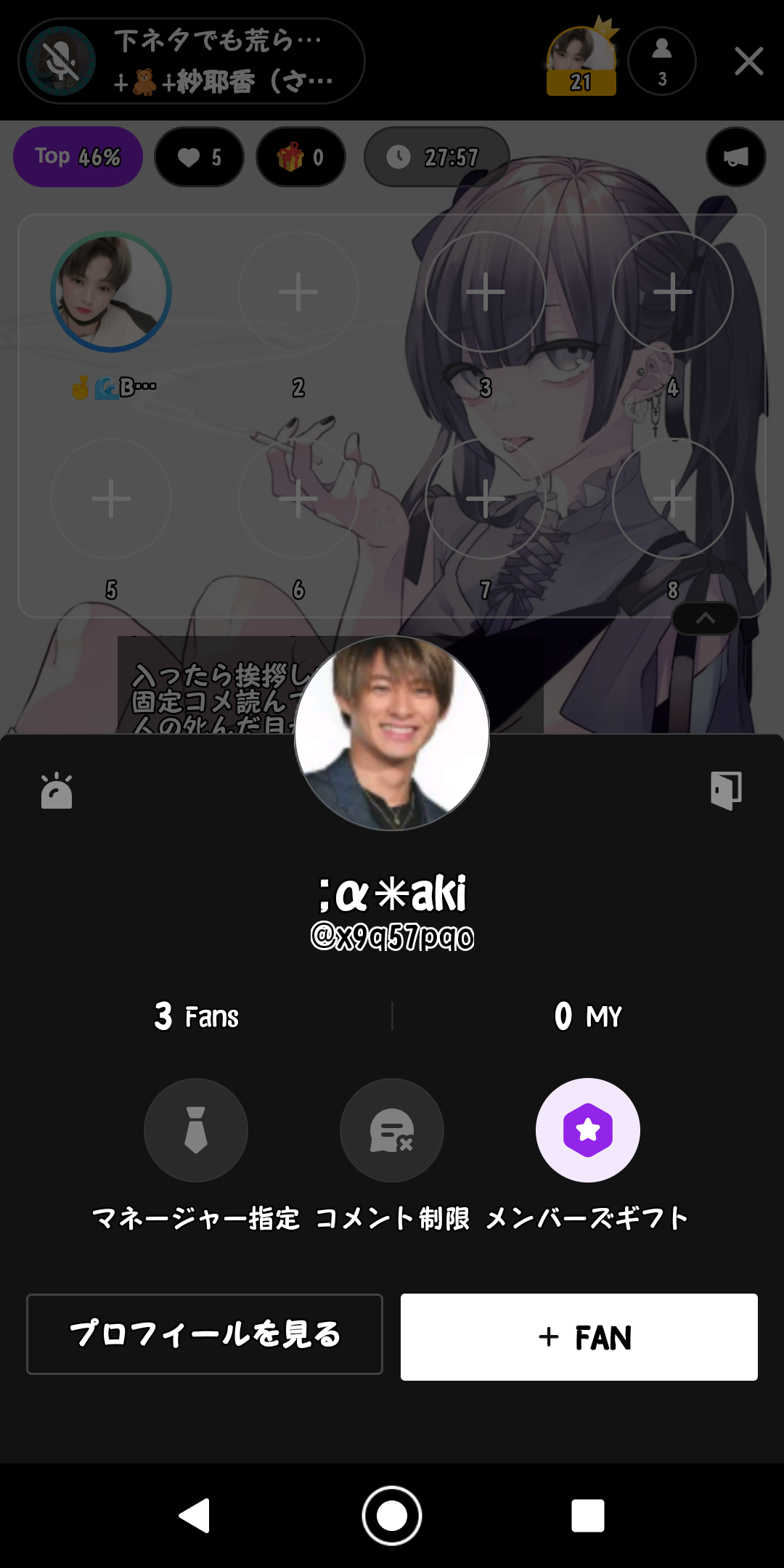
Task: Enable comment restriction for aki
Action: pos(392,1130)
